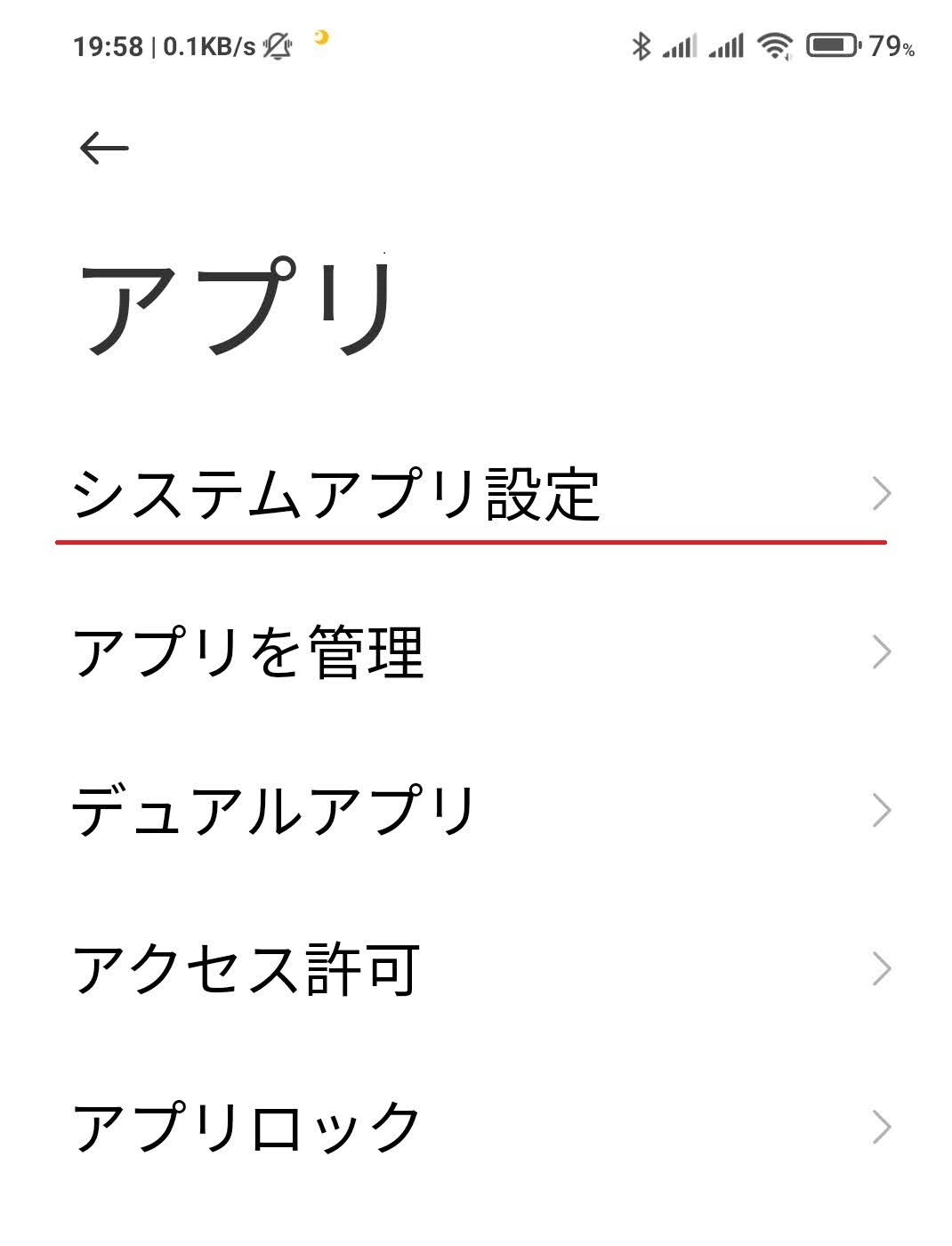The width and height of the screenshot is (952, 1246).
Task: Open システムアプリ設定
Action: [x=335, y=494]
